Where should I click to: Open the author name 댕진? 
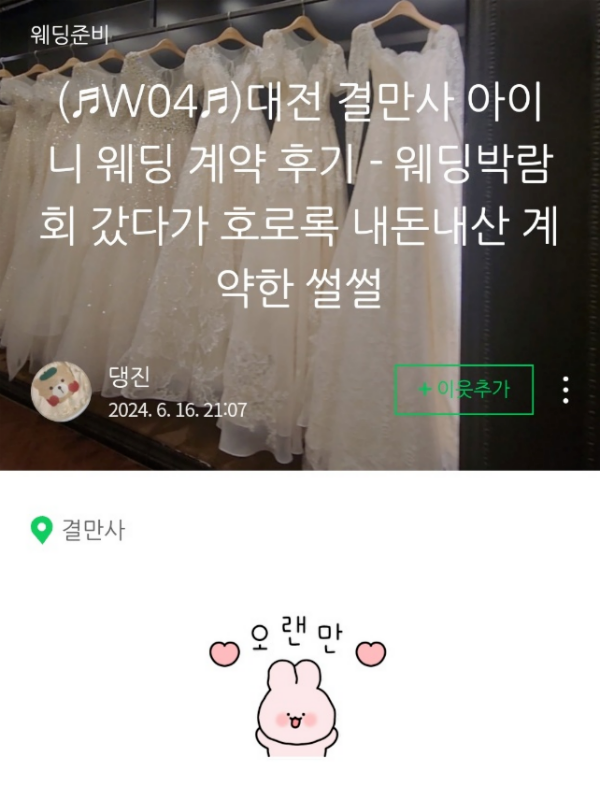coord(129,378)
